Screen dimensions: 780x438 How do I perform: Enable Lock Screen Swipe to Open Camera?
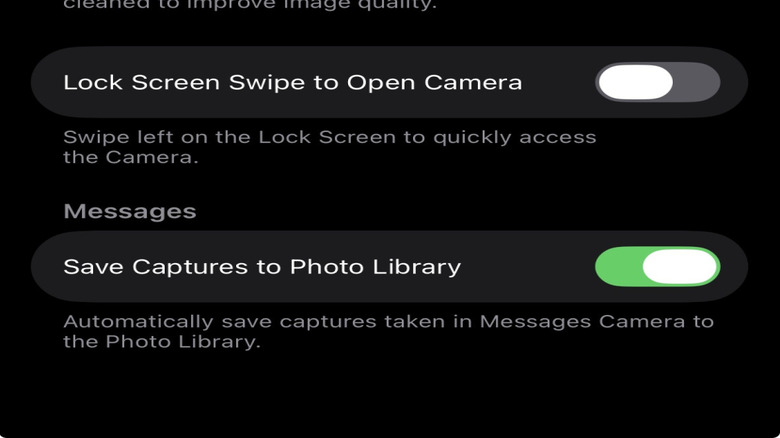pyautogui.click(x=657, y=82)
